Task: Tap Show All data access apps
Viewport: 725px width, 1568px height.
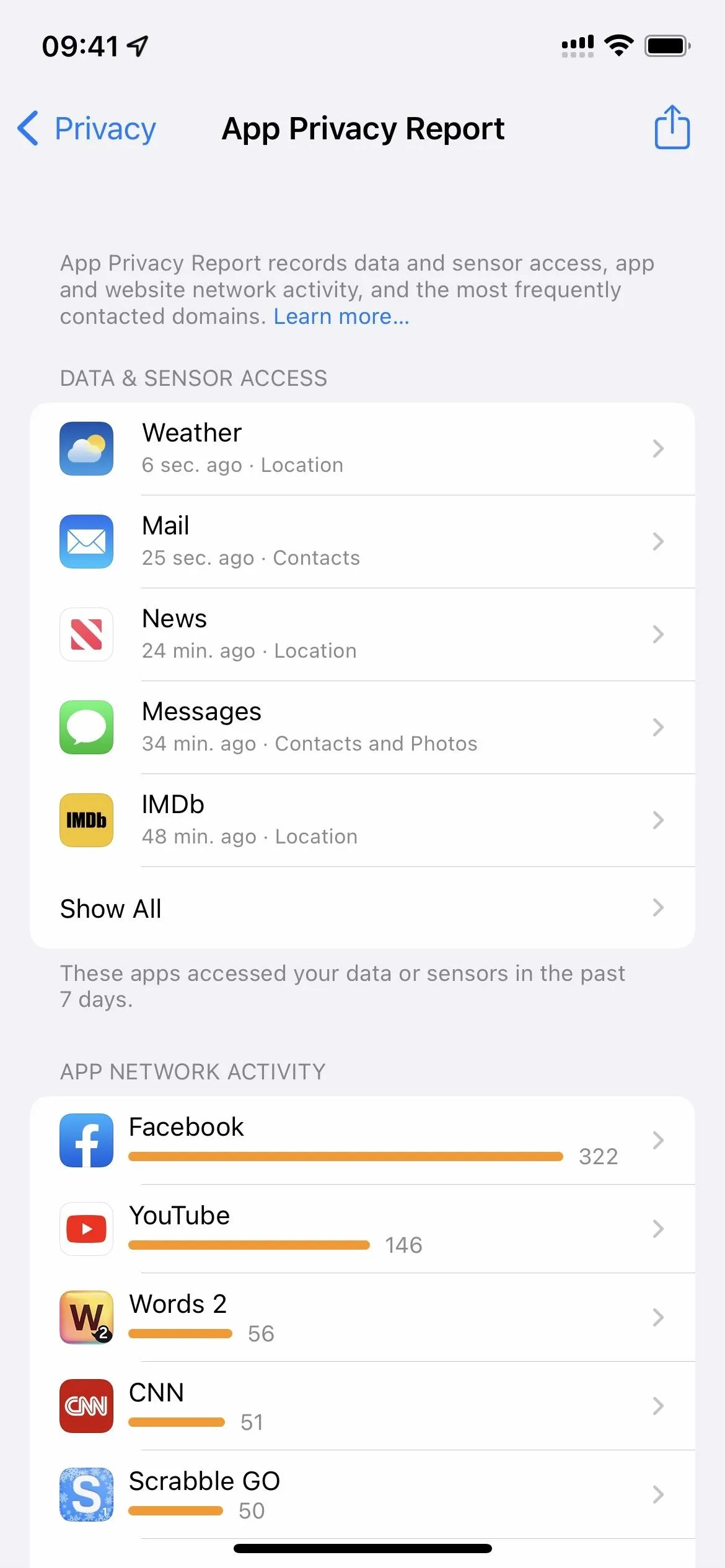Action: [362, 908]
